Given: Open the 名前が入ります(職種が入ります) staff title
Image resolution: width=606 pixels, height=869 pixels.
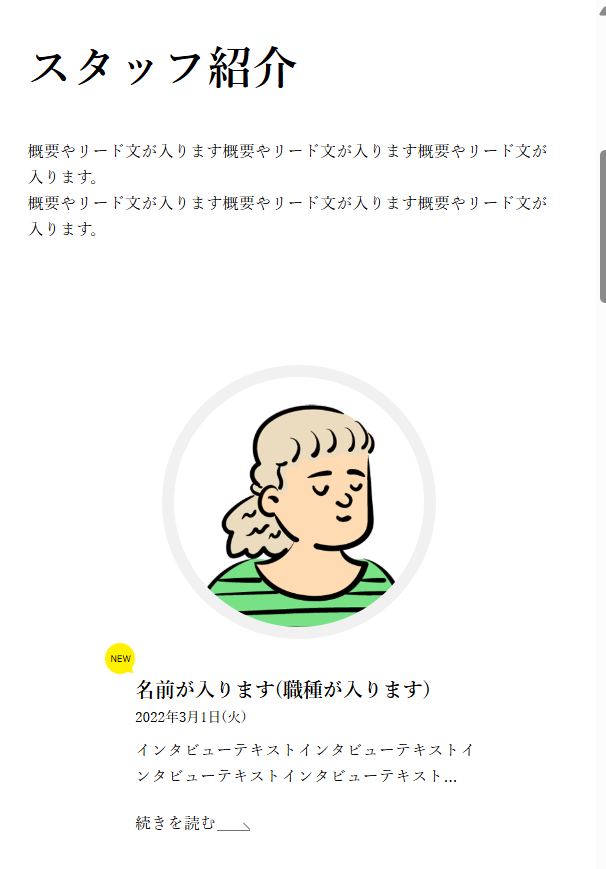Looking at the screenshot, I should [283, 690].
